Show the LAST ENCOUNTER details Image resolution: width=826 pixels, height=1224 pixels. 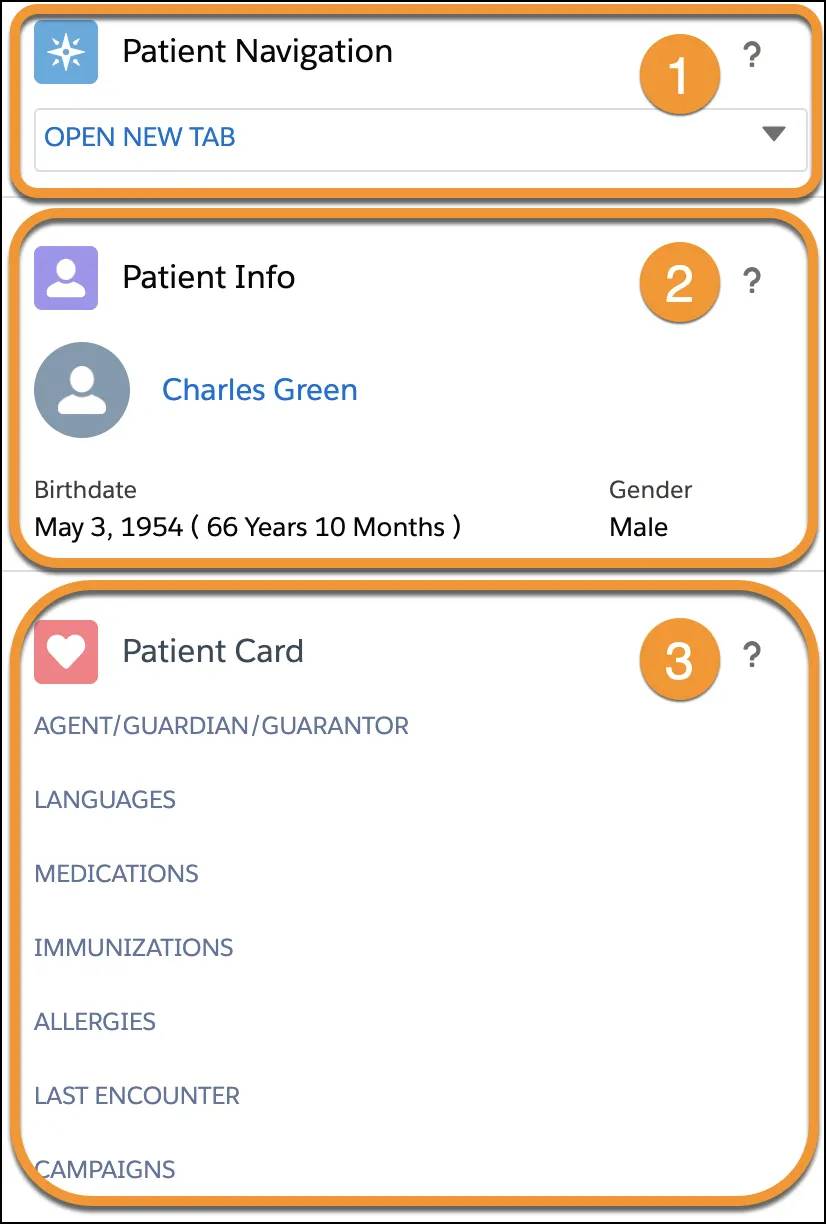coord(136,1095)
